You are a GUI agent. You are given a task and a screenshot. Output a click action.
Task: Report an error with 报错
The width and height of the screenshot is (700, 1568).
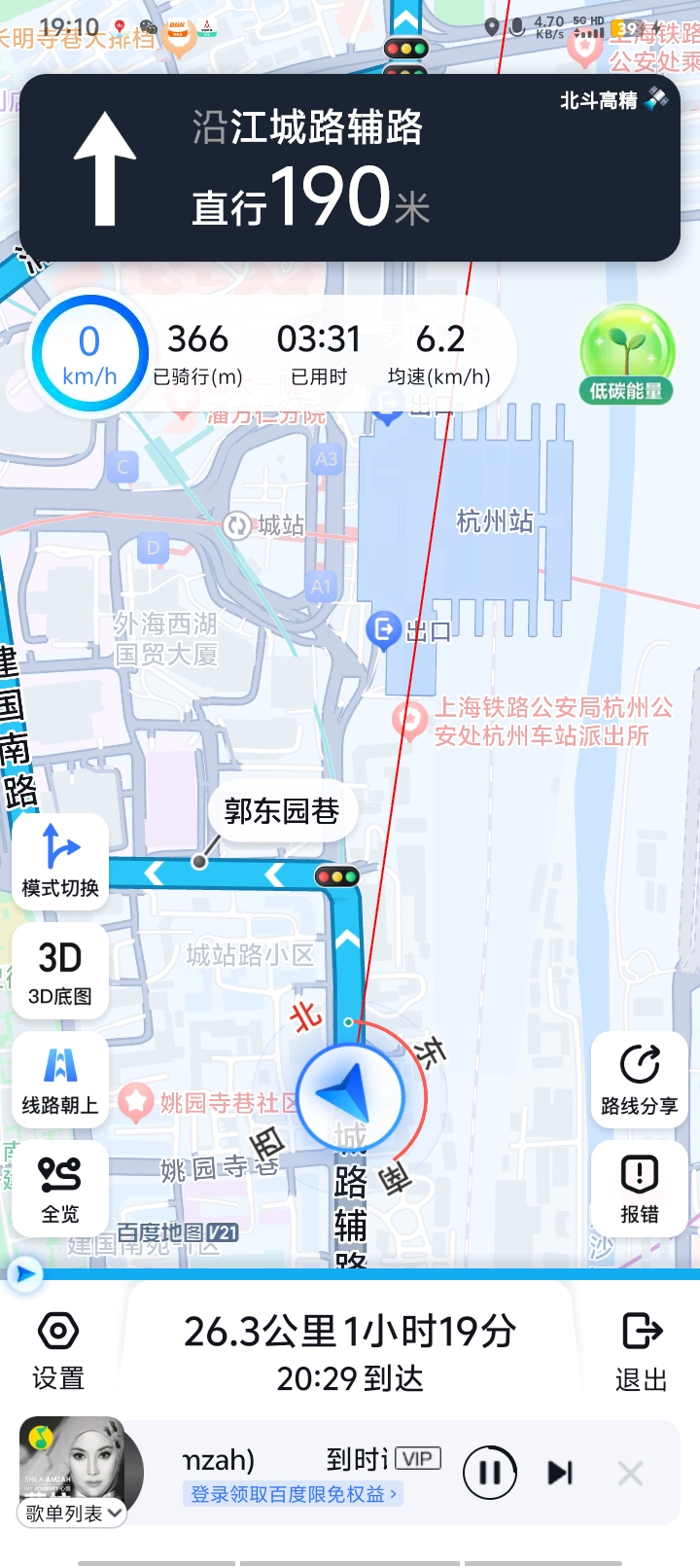(x=639, y=1189)
